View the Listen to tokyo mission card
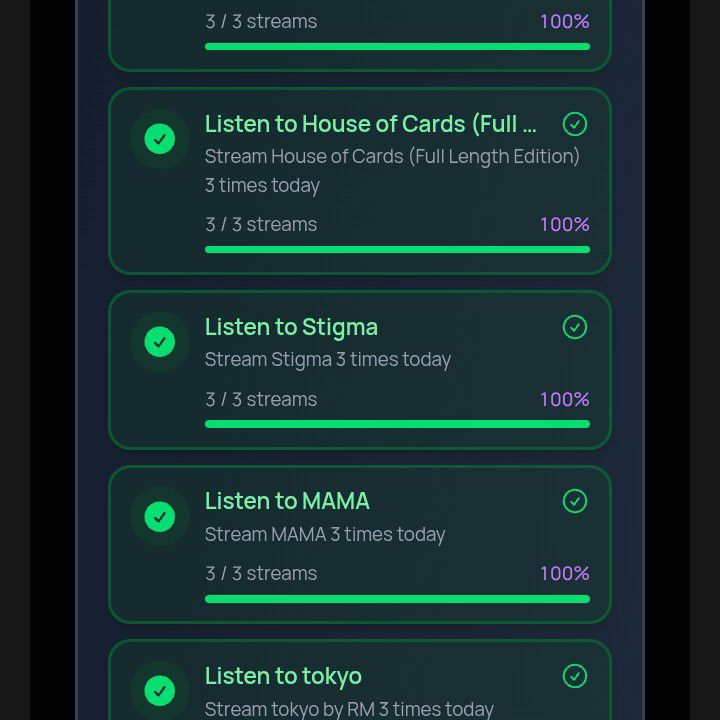 [359, 685]
